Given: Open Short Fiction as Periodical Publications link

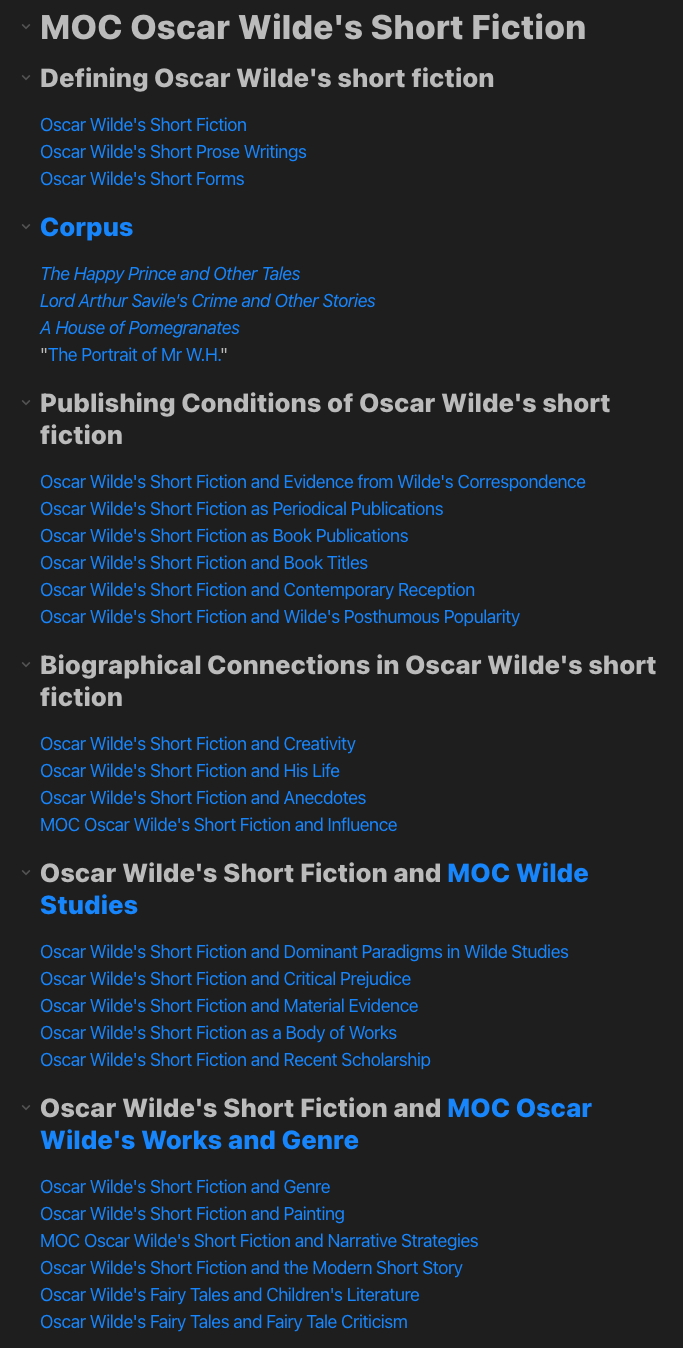Looking at the screenshot, I should pos(241,509).
